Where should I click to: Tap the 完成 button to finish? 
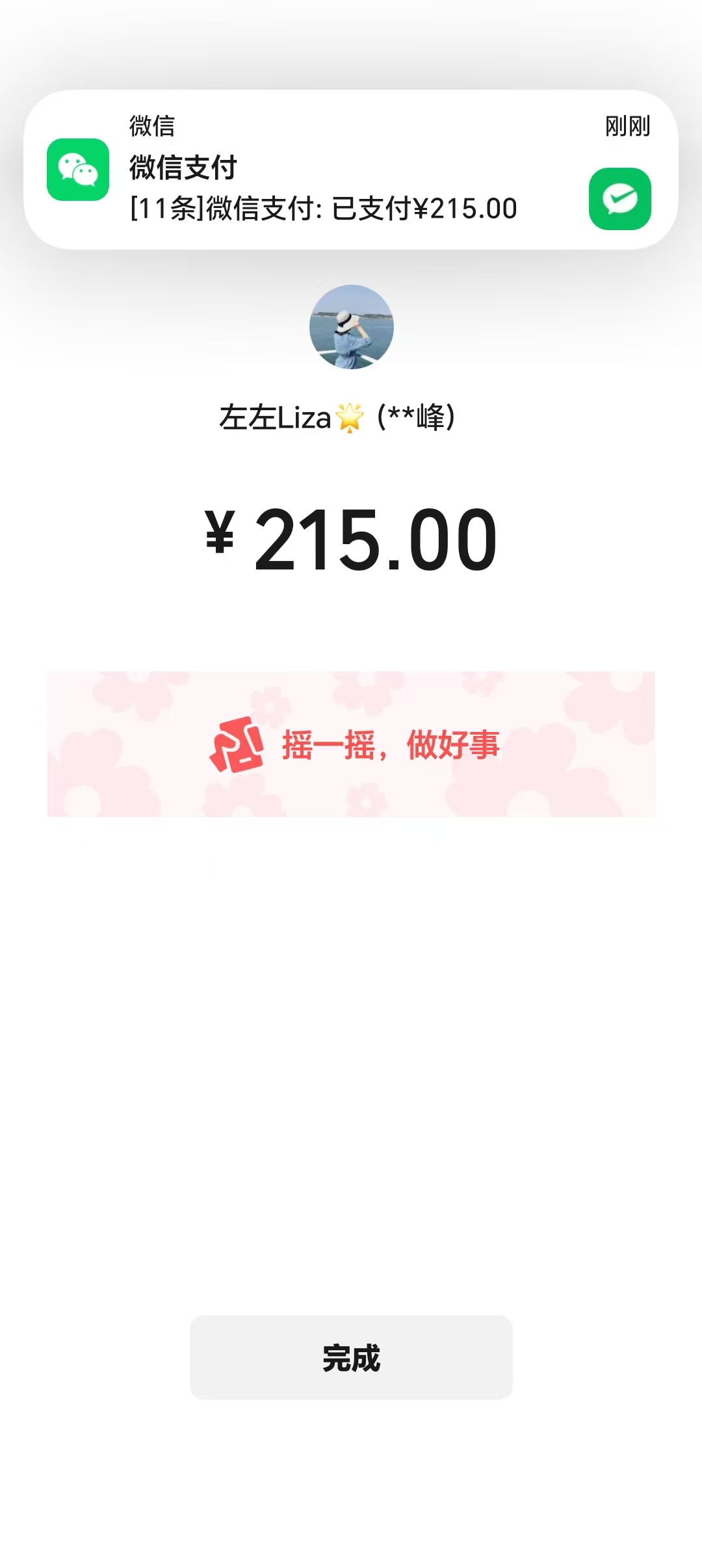click(x=351, y=1357)
